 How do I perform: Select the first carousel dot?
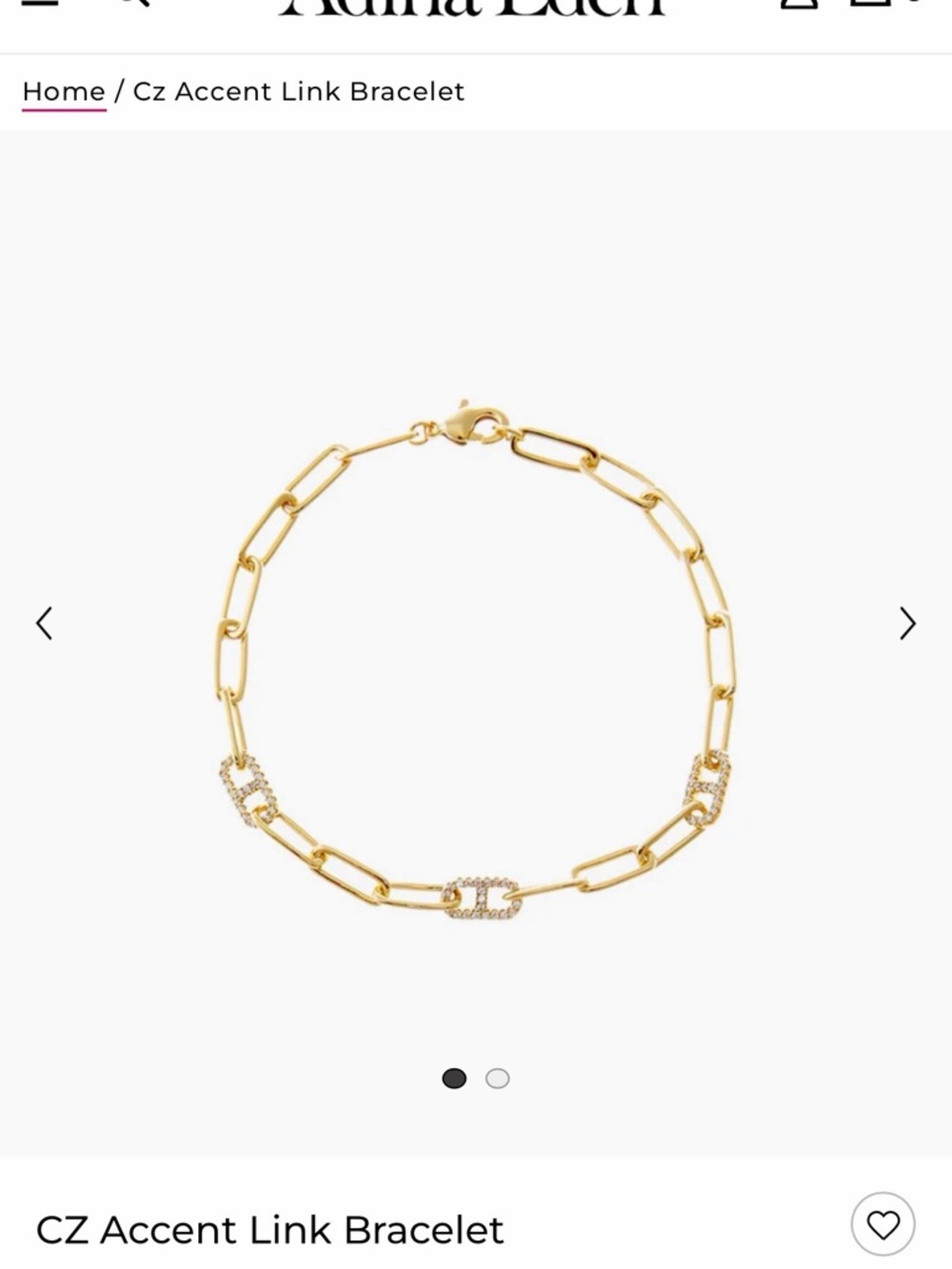(x=454, y=1078)
